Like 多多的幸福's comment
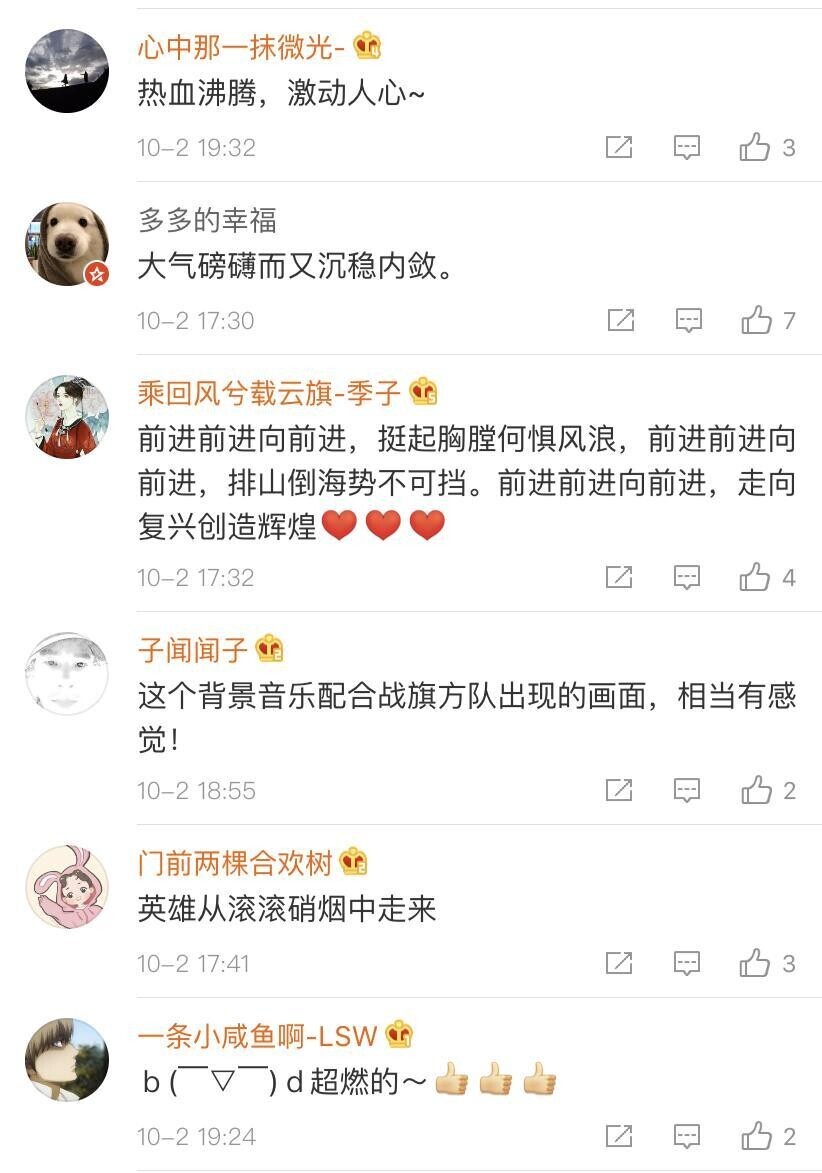Viewport: 822px width, 1173px height. [x=757, y=320]
